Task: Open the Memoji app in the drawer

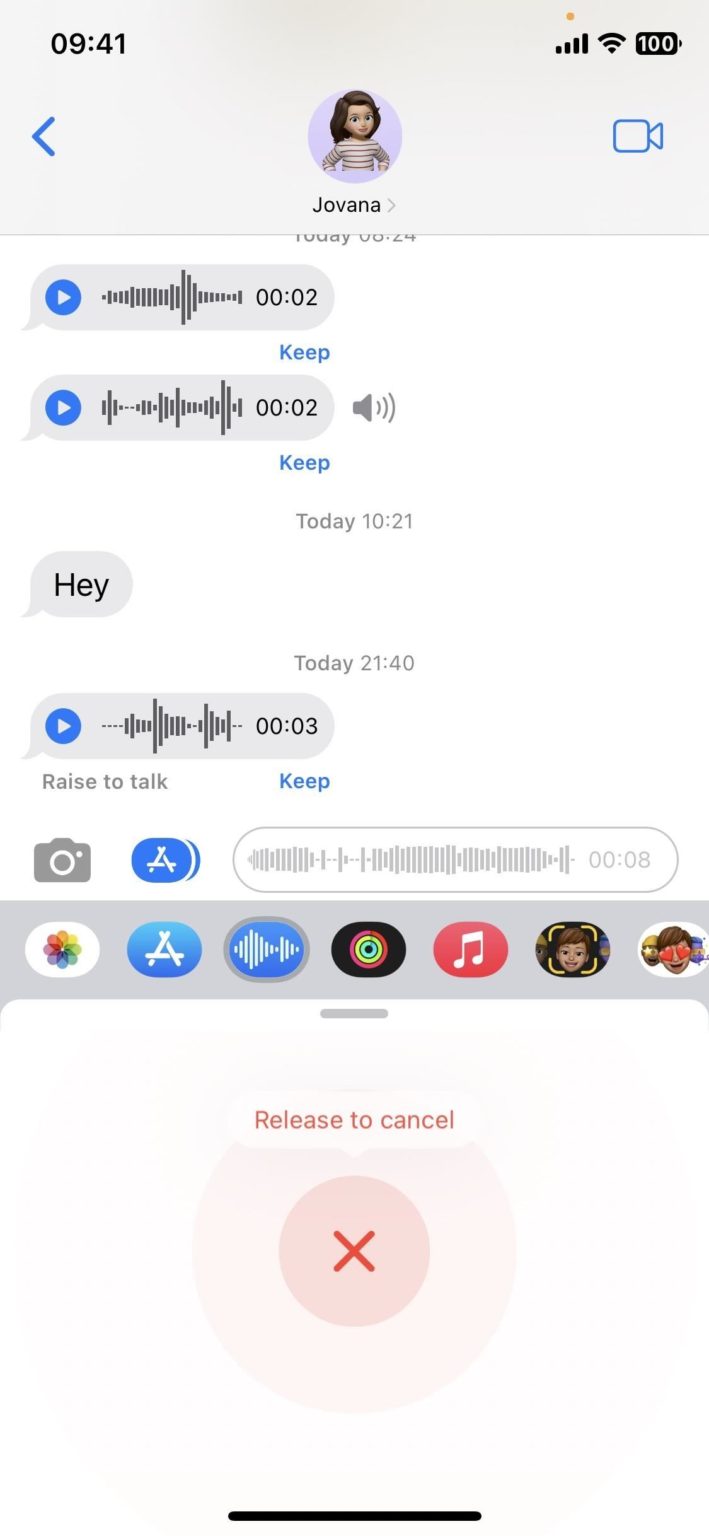Action: pyautogui.click(x=572, y=949)
